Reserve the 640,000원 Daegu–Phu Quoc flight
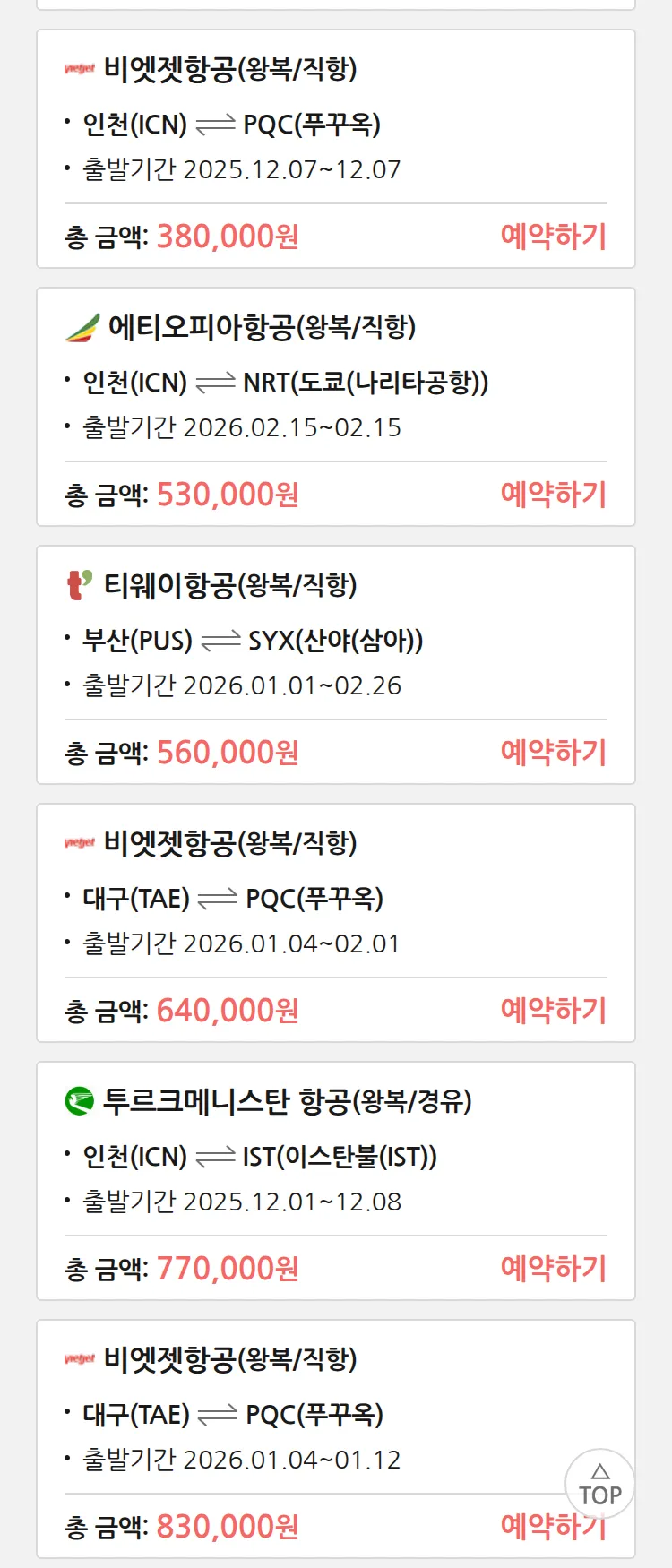 coord(553,1011)
